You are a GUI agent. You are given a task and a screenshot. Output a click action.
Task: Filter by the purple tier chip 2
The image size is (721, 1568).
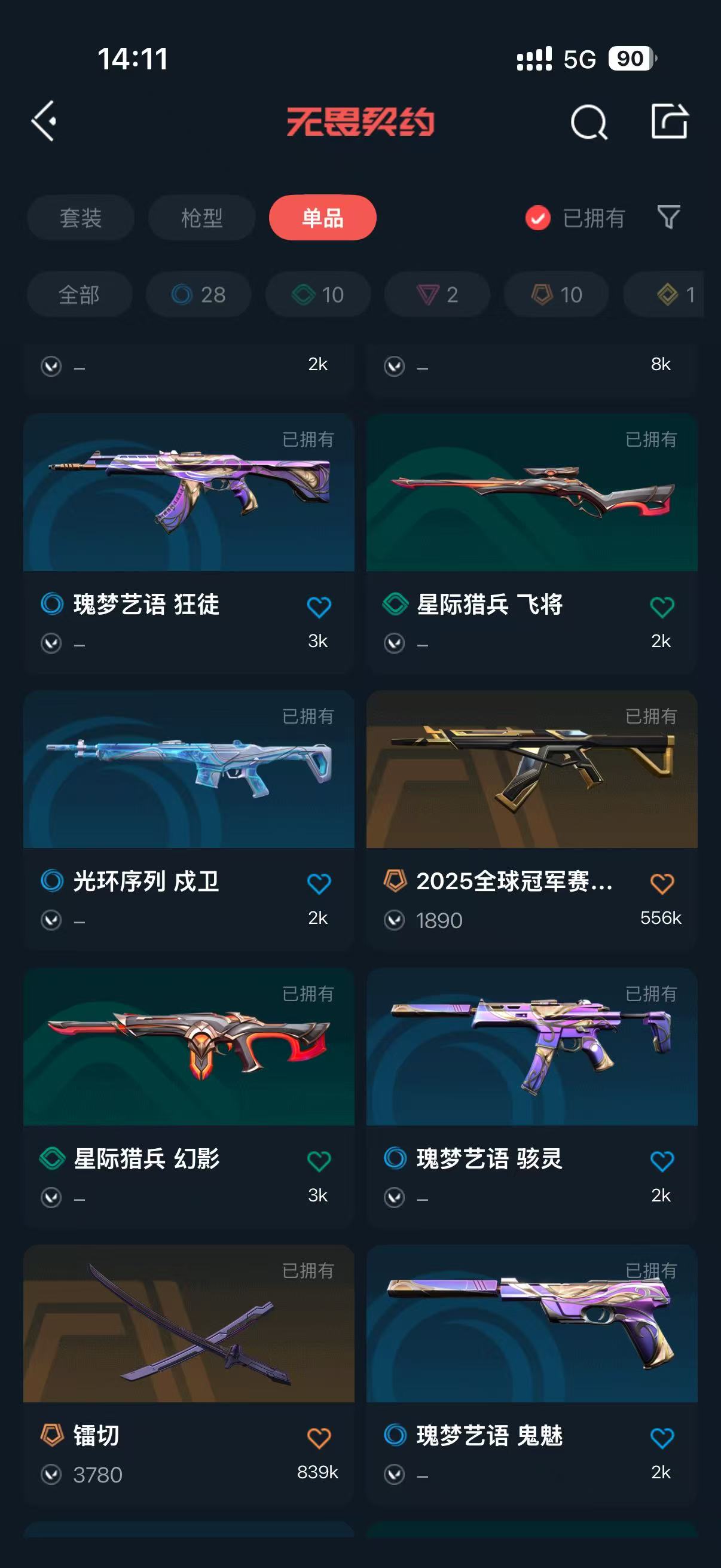click(437, 295)
